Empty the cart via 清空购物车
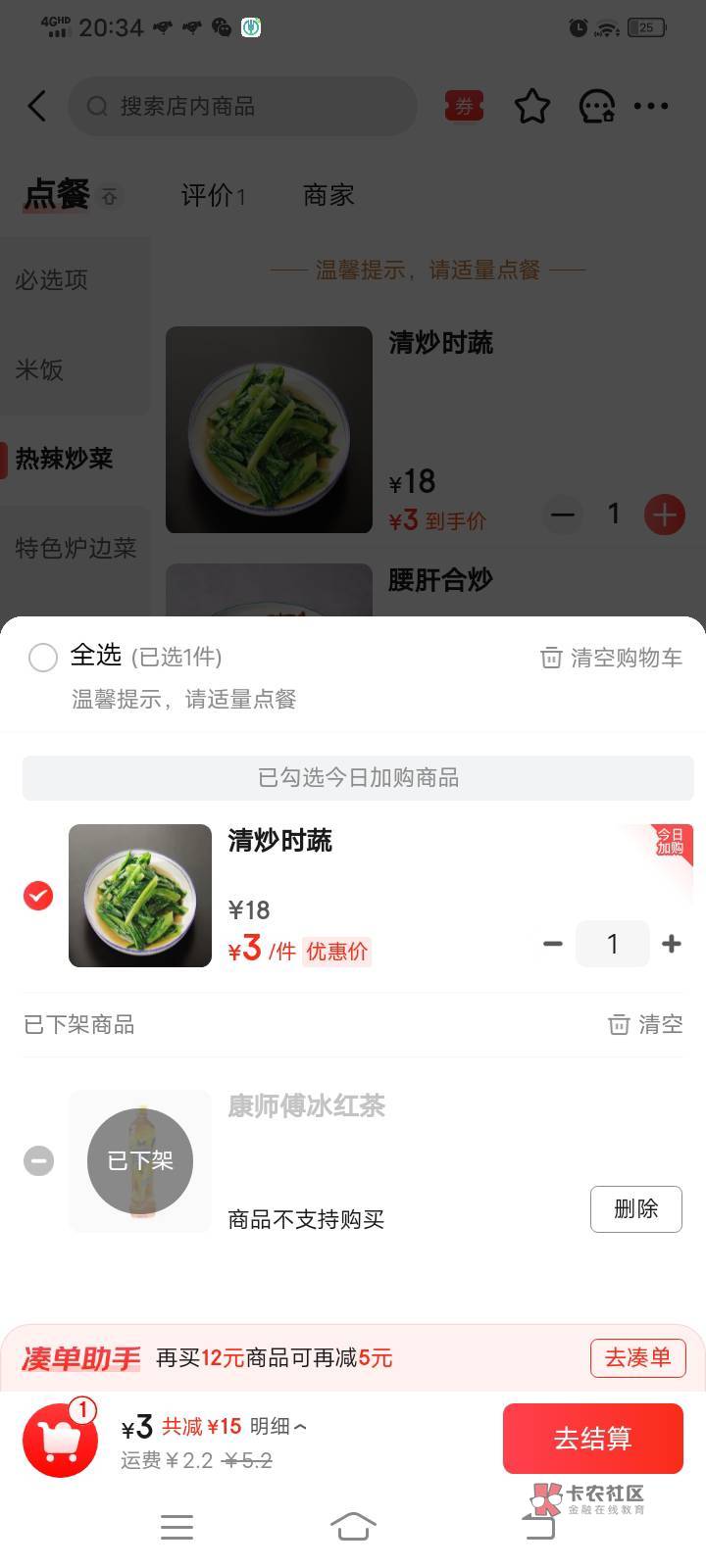The image size is (706, 1568). tap(611, 658)
